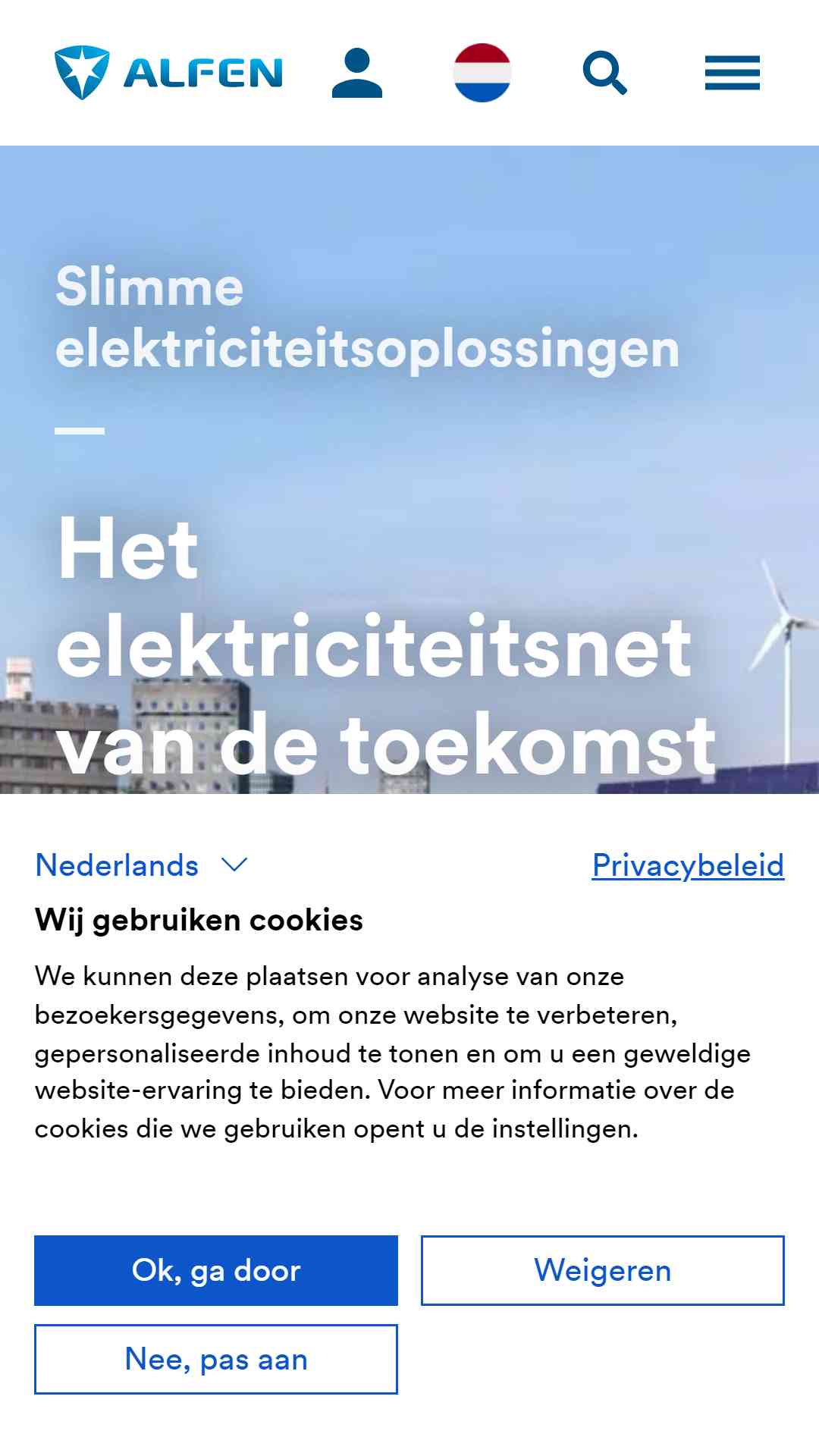Open the user account icon
This screenshot has width=819, height=1456.
pos(357,73)
